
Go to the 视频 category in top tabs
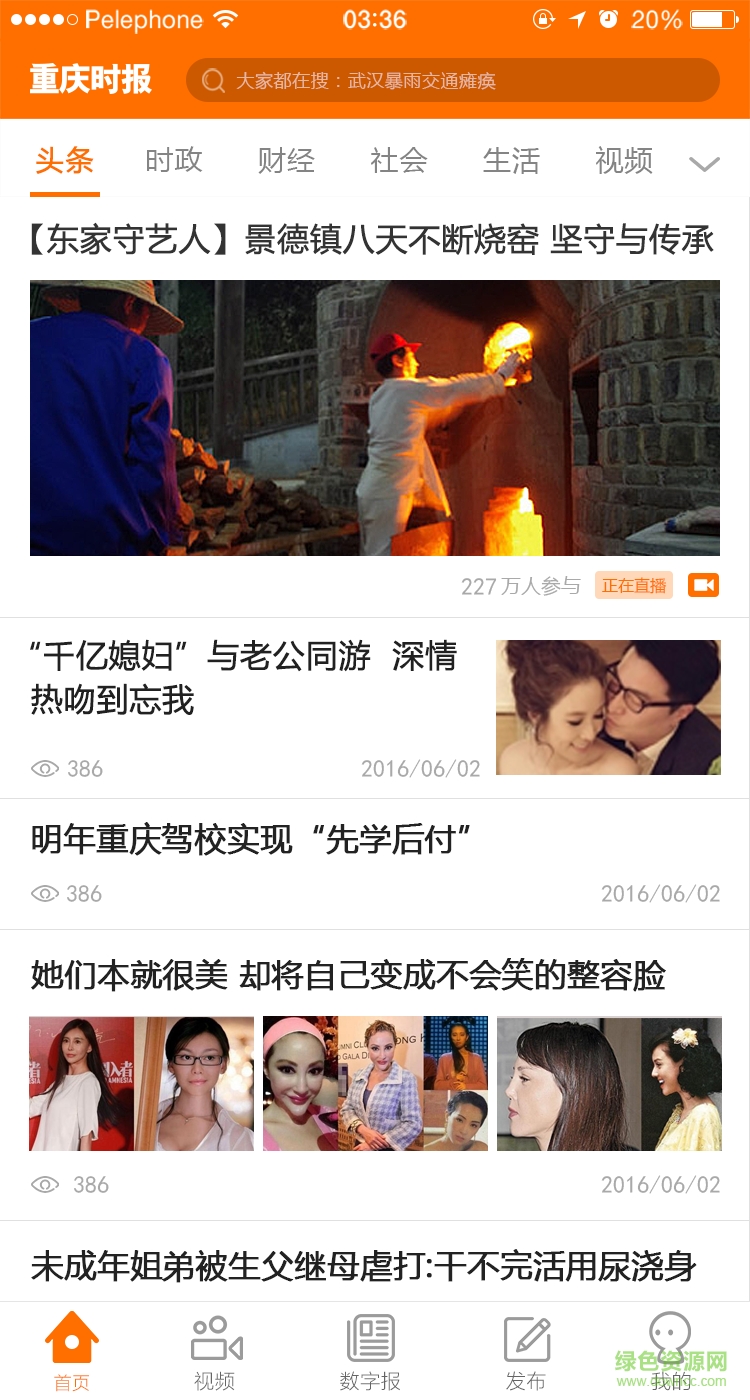(x=624, y=161)
